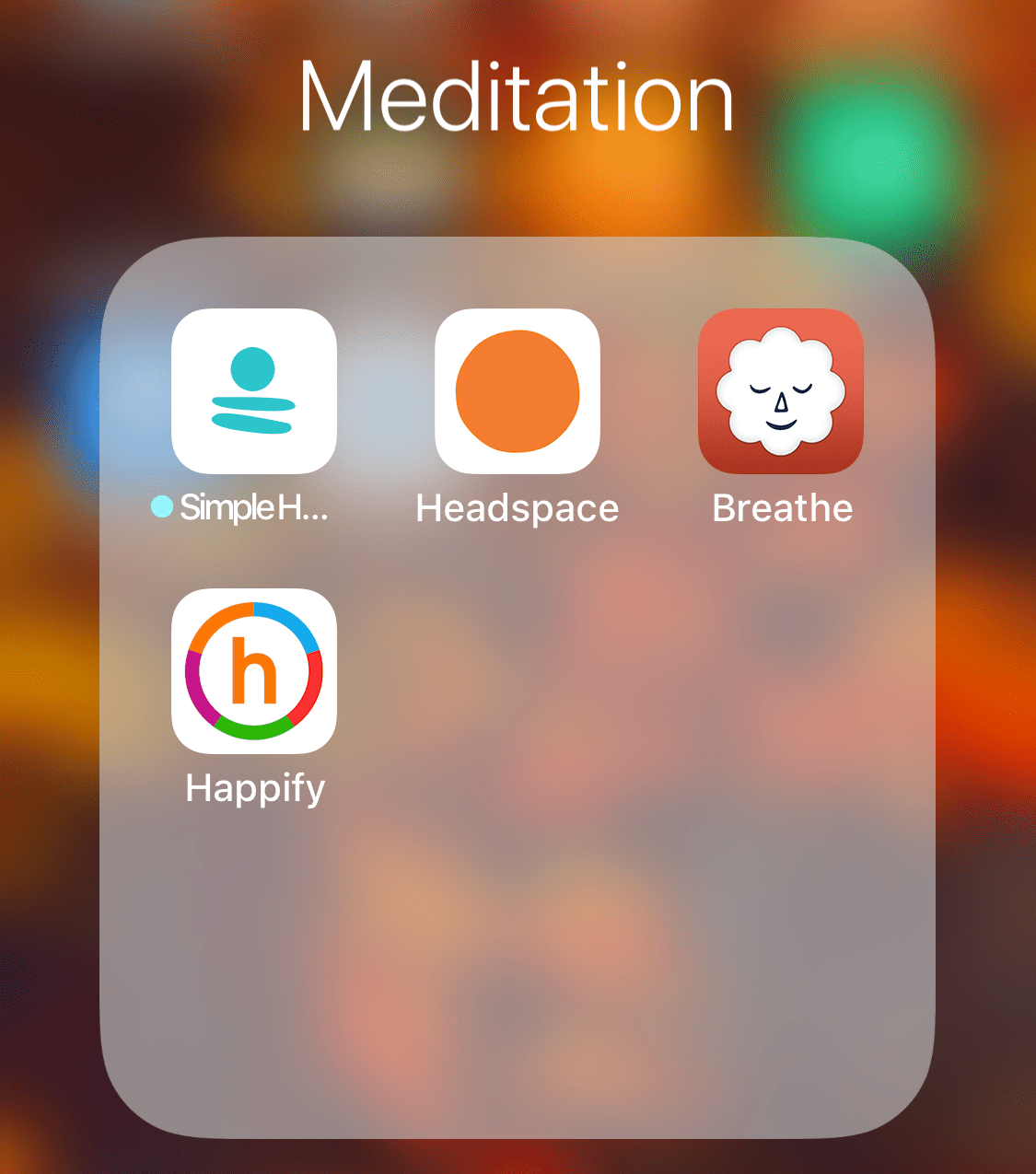Launch the Headspace app
This screenshot has width=1036, height=1174.
pyautogui.click(x=517, y=391)
